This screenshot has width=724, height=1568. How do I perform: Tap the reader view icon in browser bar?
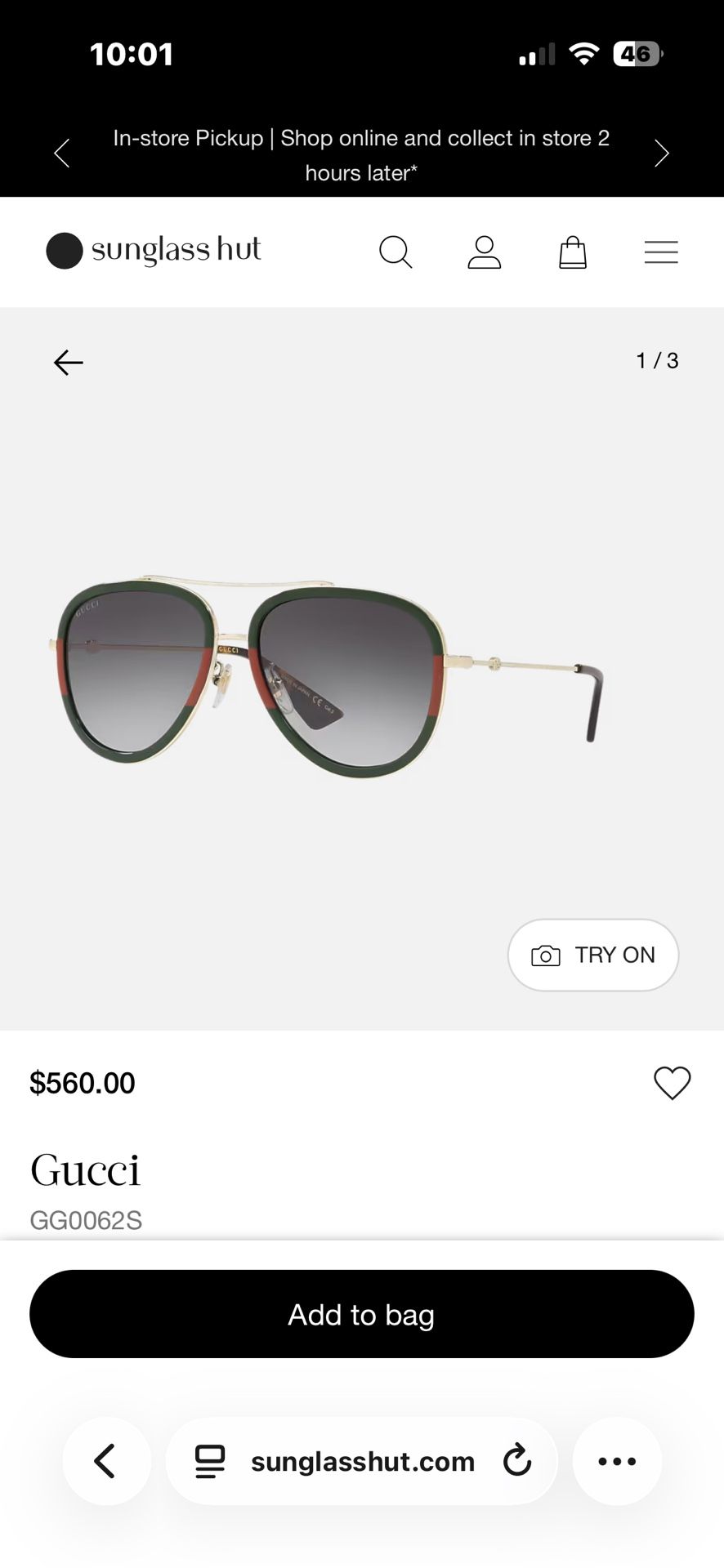point(210,1462)
